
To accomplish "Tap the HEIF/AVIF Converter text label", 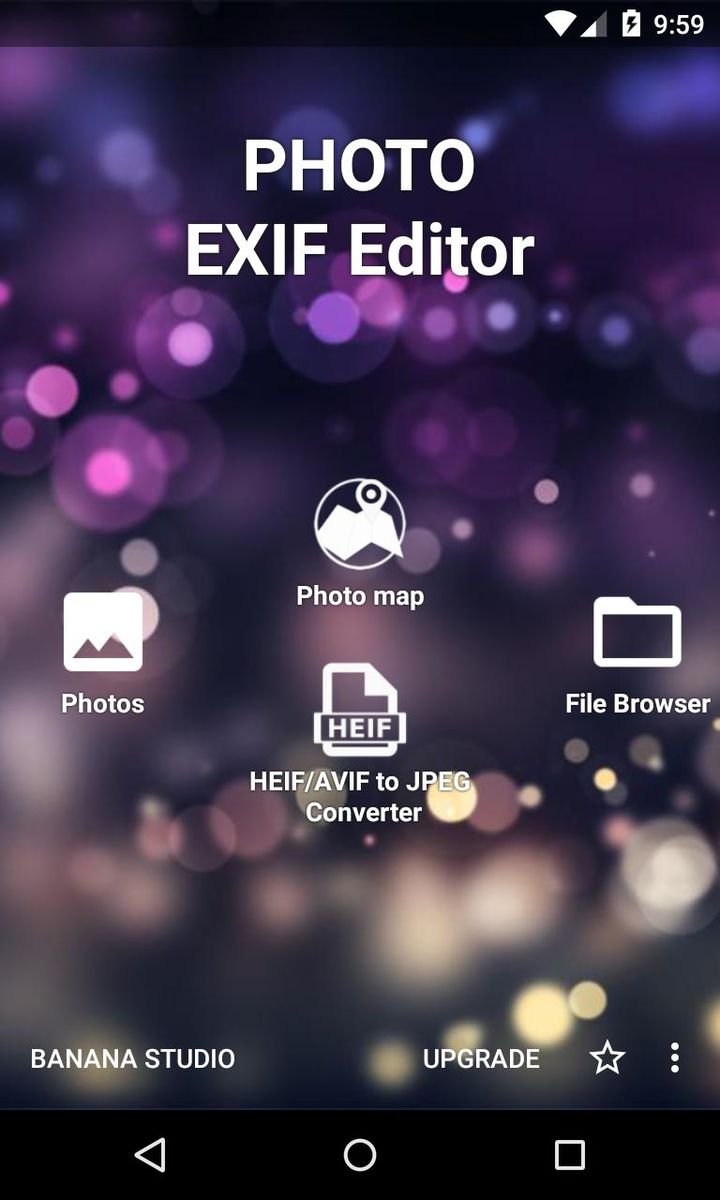I will [x=360, y=796].
